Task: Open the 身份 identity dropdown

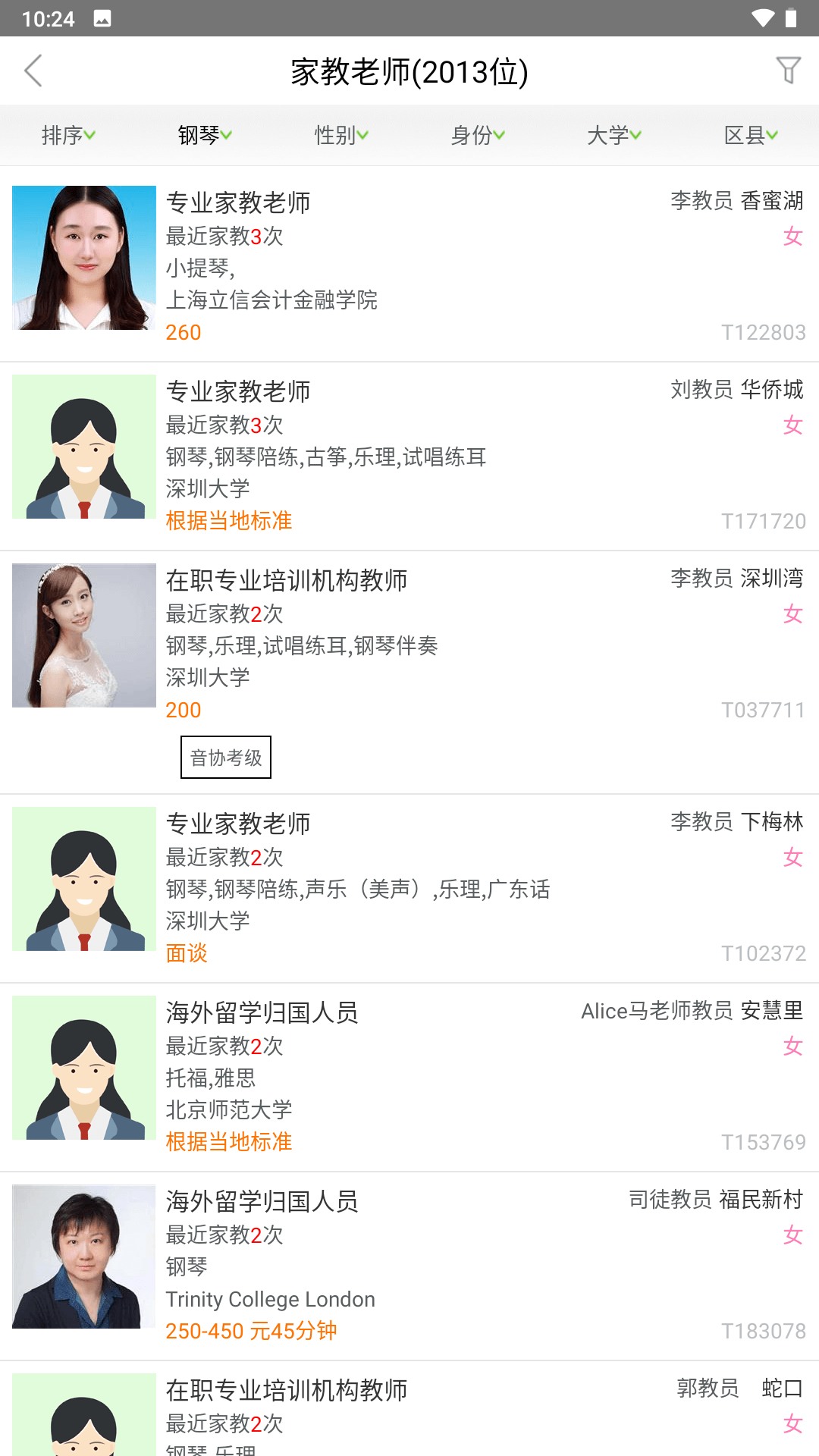Action: (478, 136)
